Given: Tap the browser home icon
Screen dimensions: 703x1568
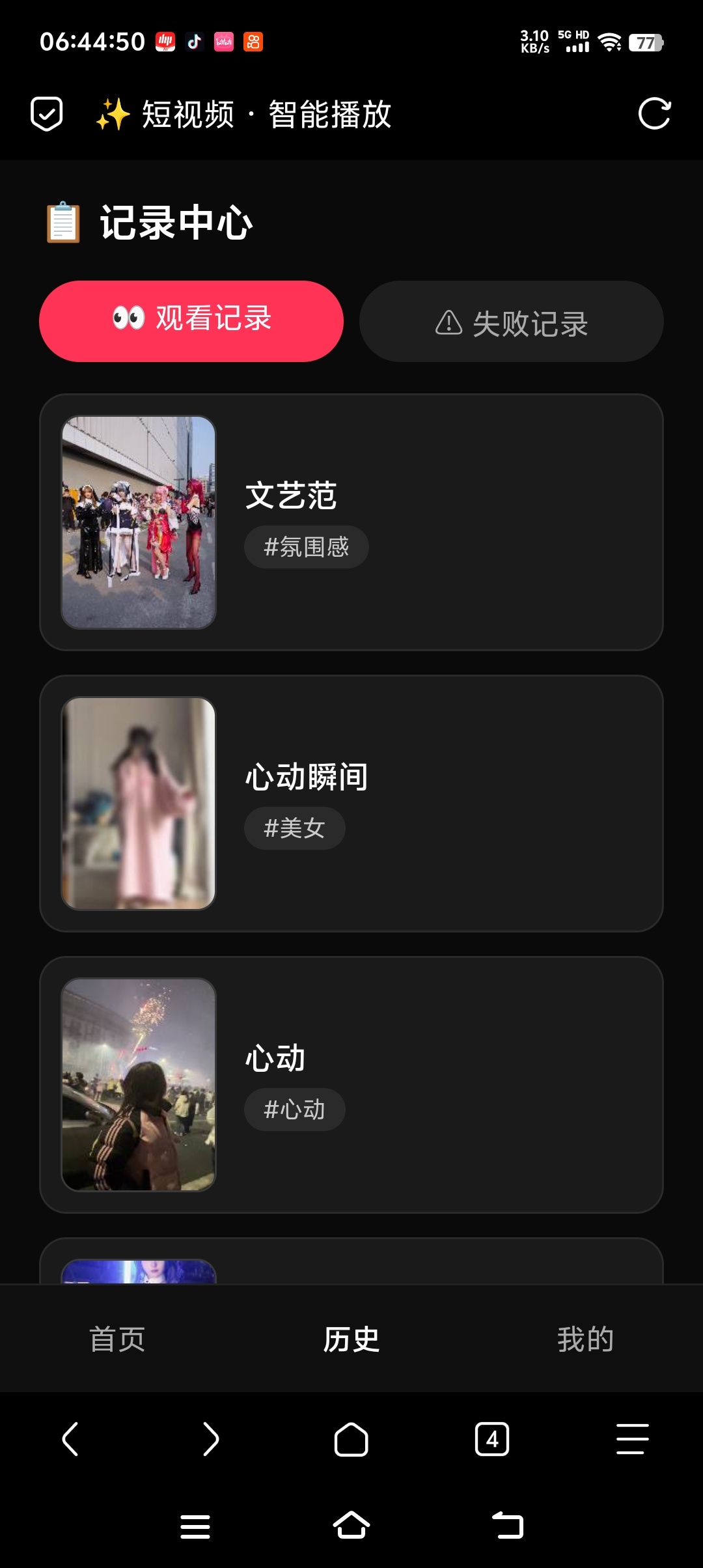Looking at the screenshot, I should (x=351, y=1440).
